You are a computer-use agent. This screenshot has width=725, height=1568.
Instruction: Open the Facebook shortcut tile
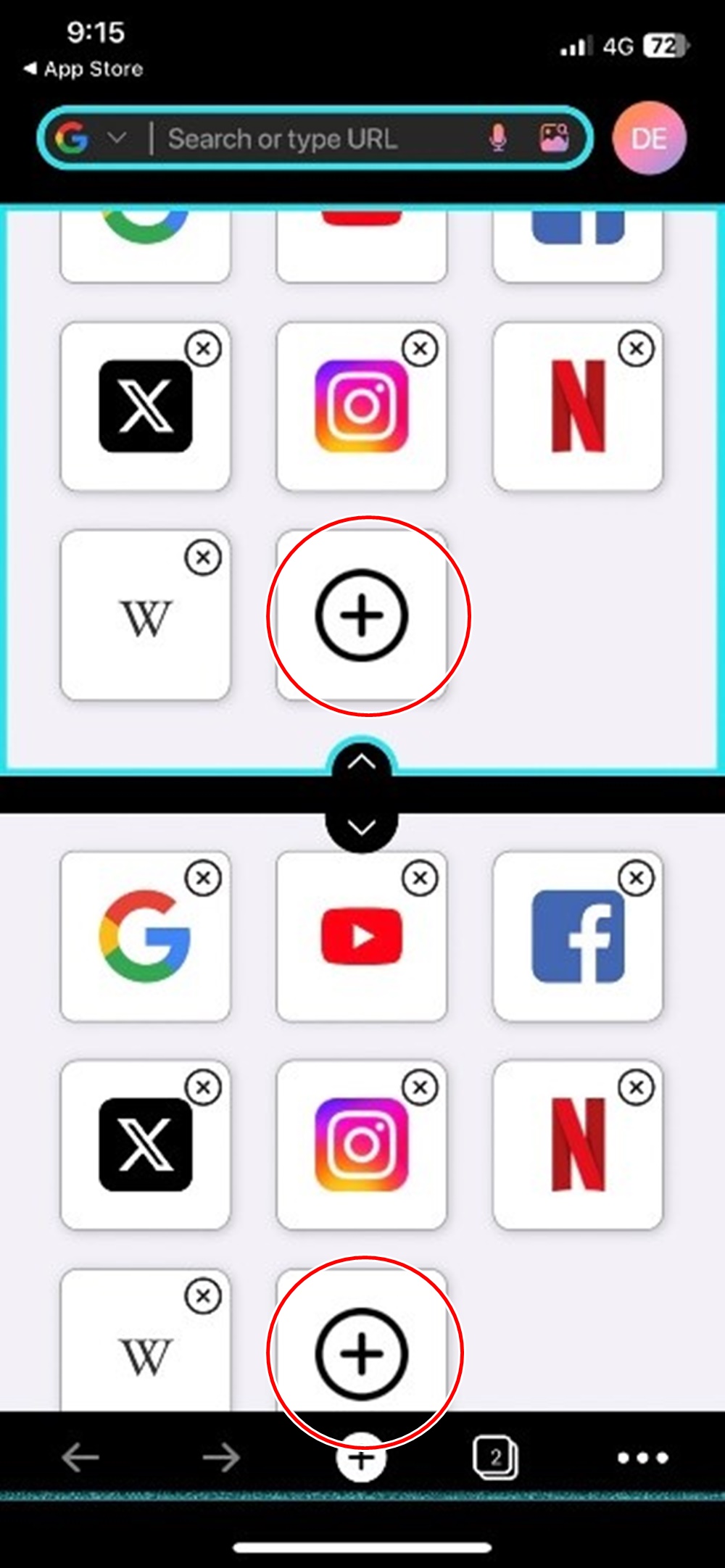[x=576, y=935]
